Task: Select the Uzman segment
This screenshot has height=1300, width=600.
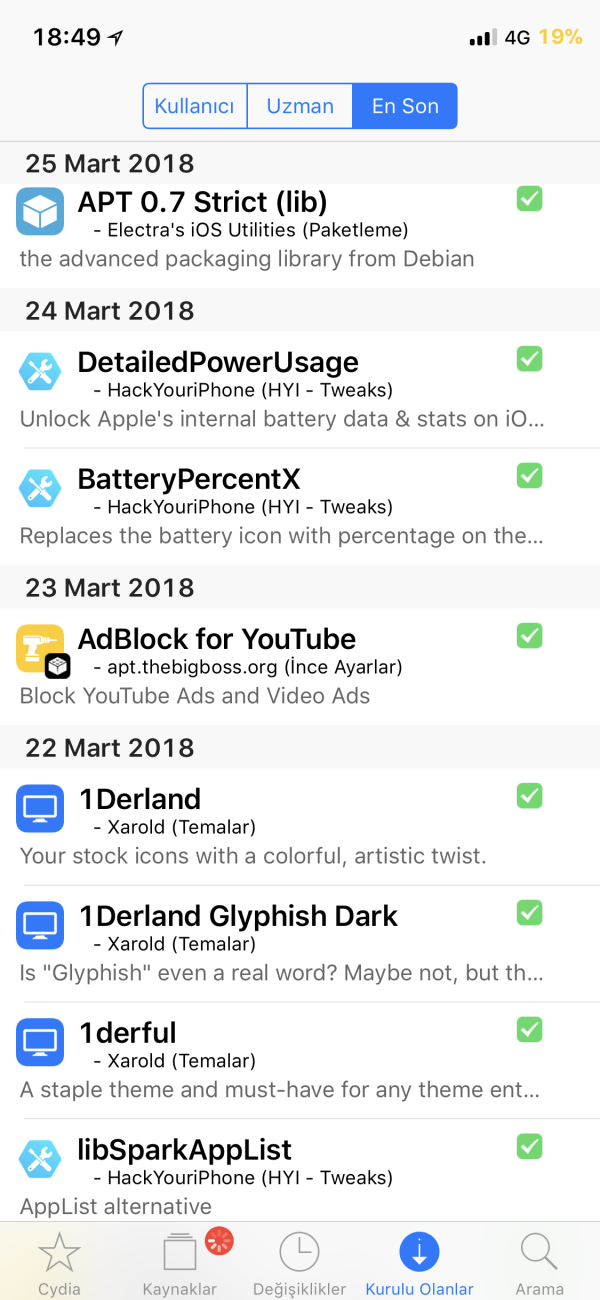Action: click(x=300, y=106)
